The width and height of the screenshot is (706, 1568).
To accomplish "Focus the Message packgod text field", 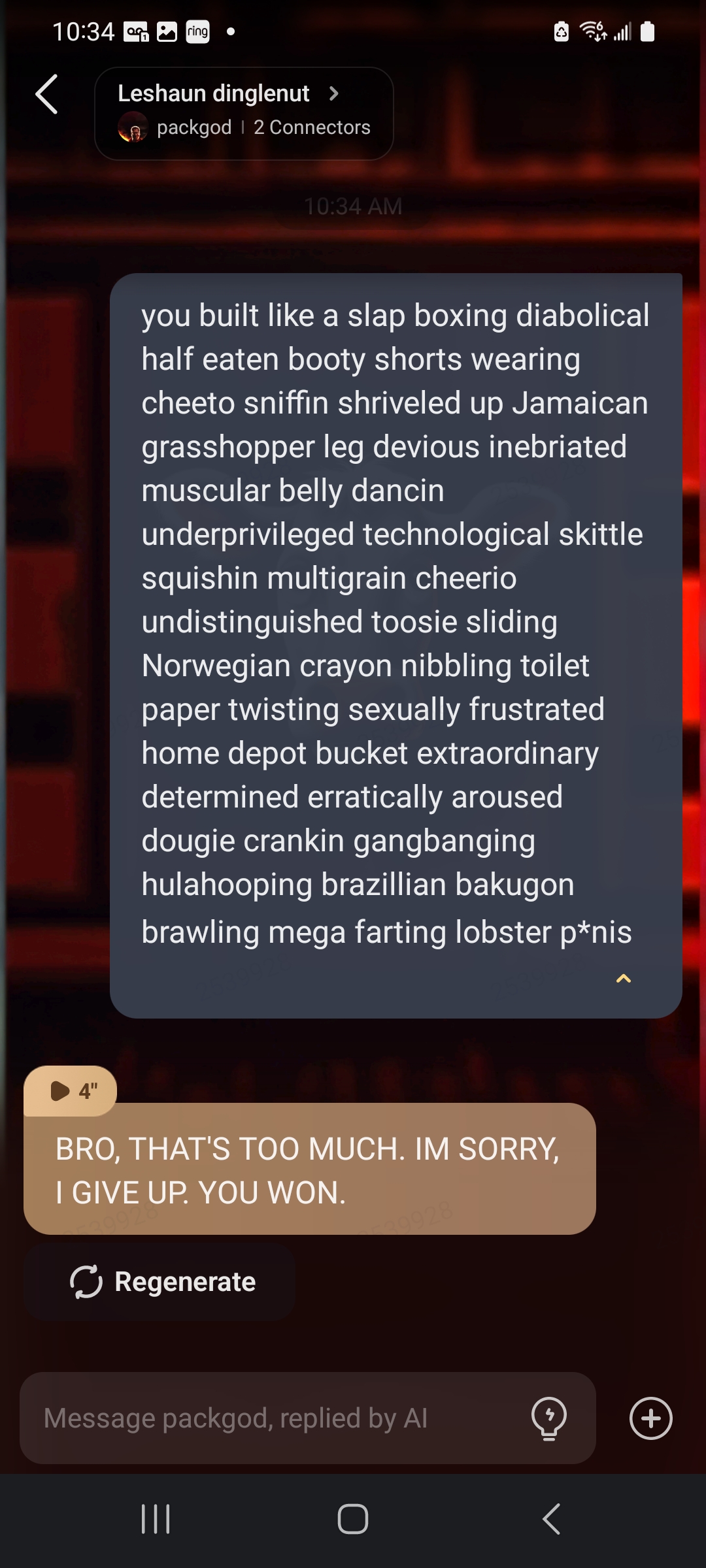I will point(275,1418).
